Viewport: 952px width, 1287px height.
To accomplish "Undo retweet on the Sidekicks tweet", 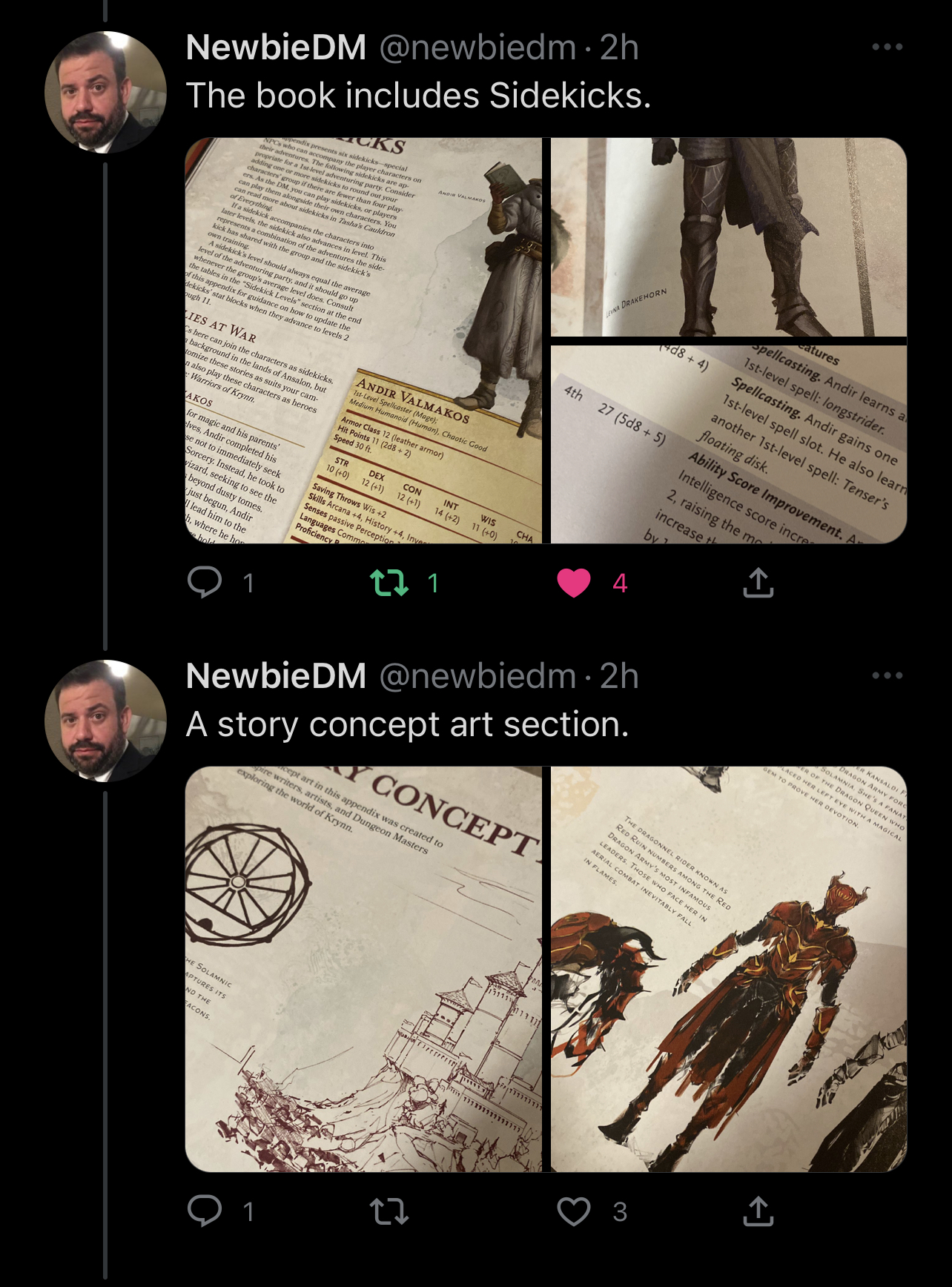I will click(x=389, y=583).
